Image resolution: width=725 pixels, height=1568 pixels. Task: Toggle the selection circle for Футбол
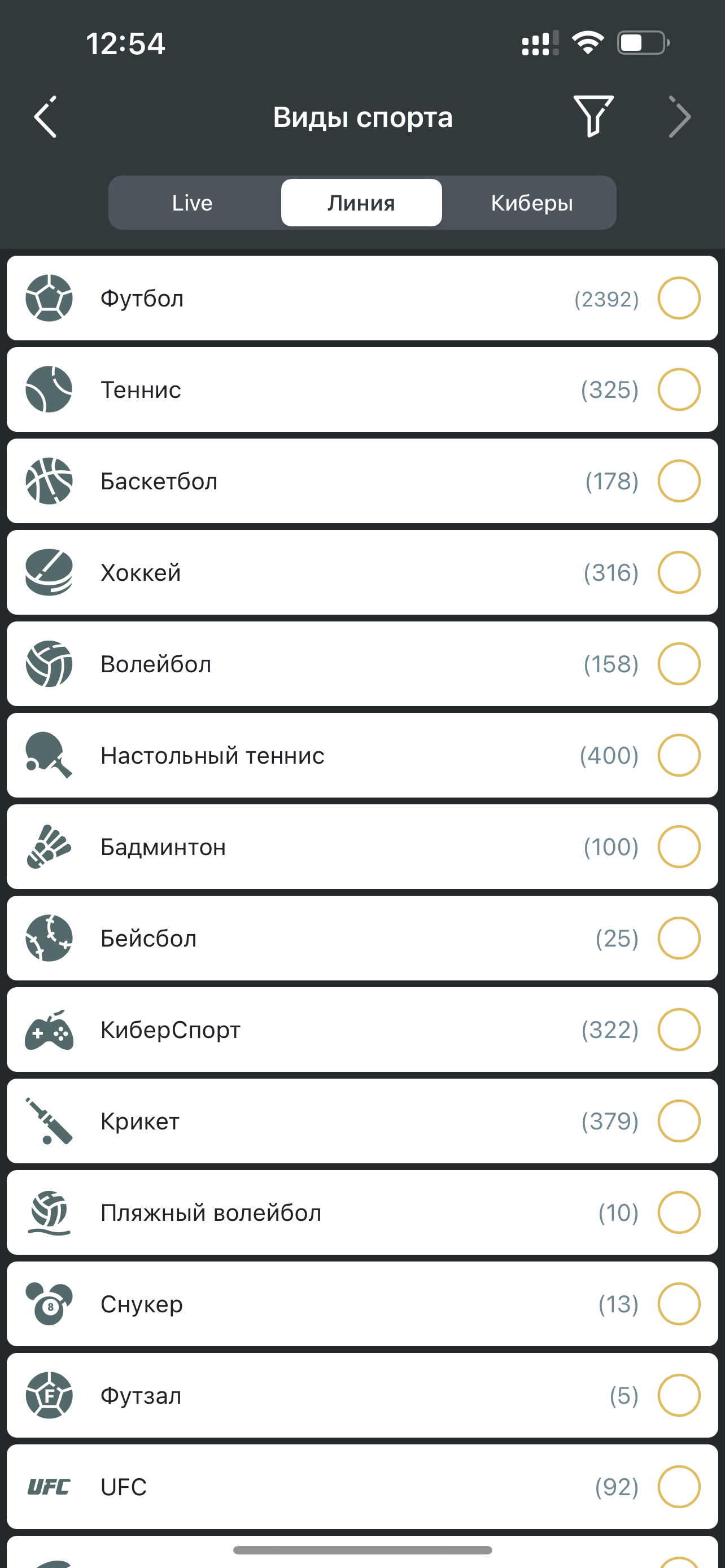(x=679, y=298)
